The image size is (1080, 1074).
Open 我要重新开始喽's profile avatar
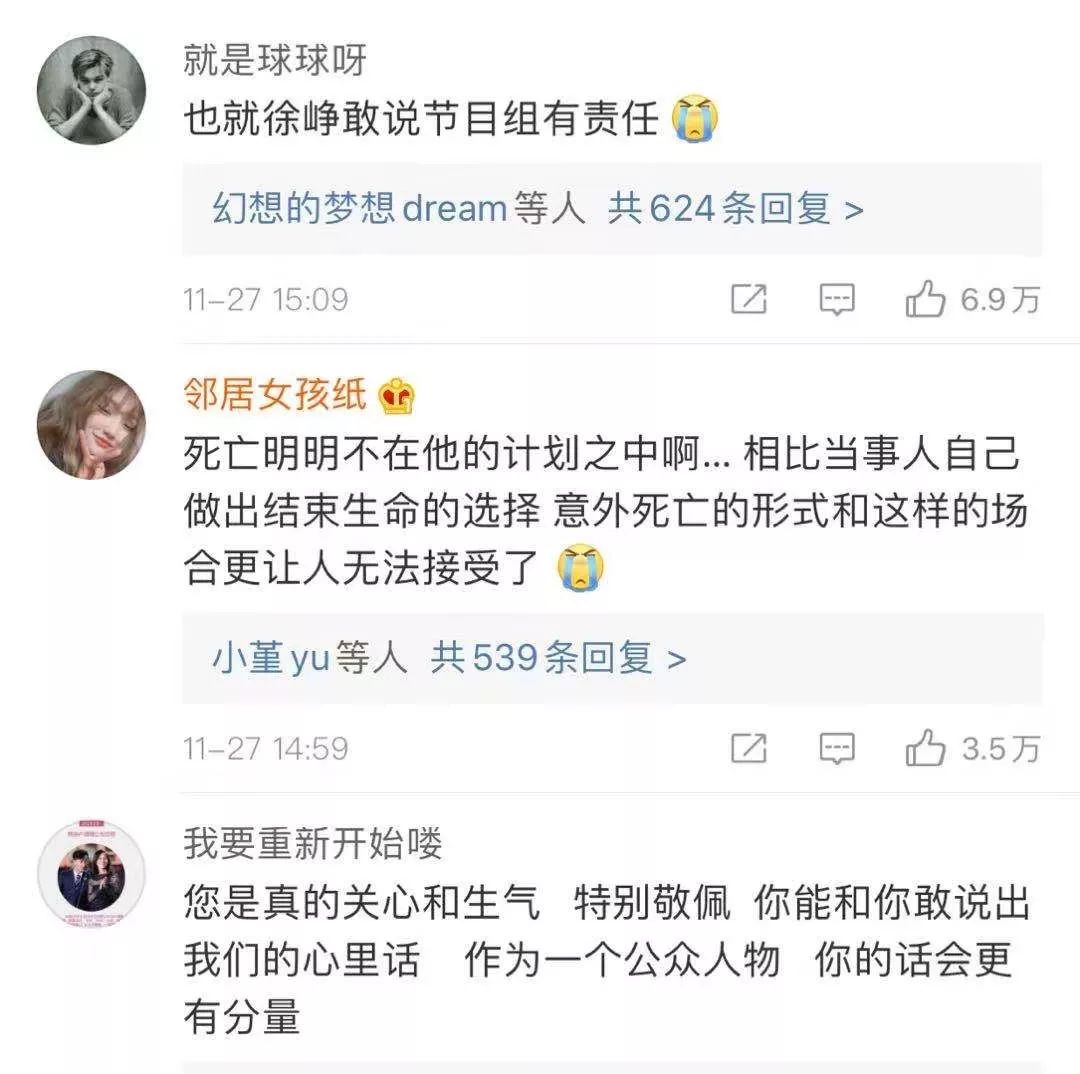(91, 875)
